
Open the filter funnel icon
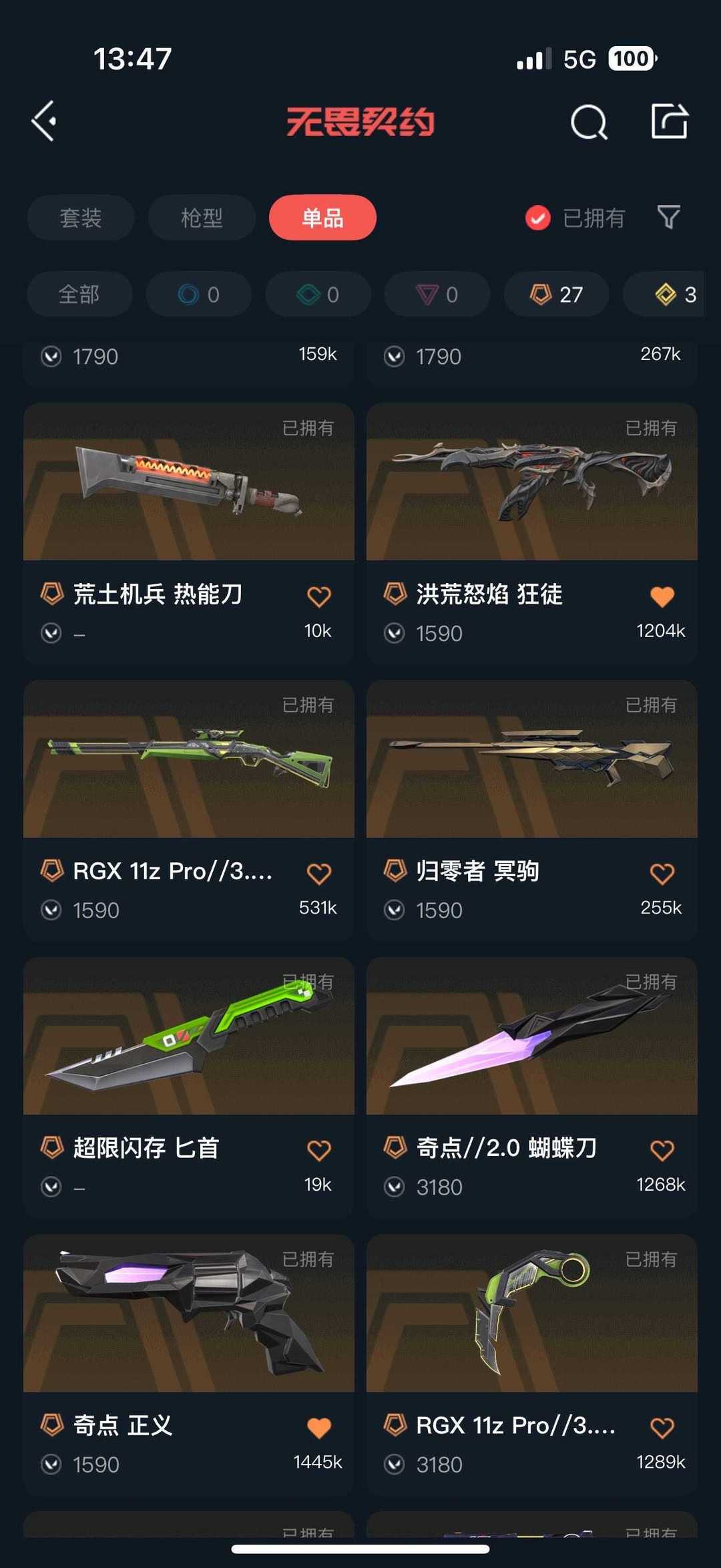(669, 217)
